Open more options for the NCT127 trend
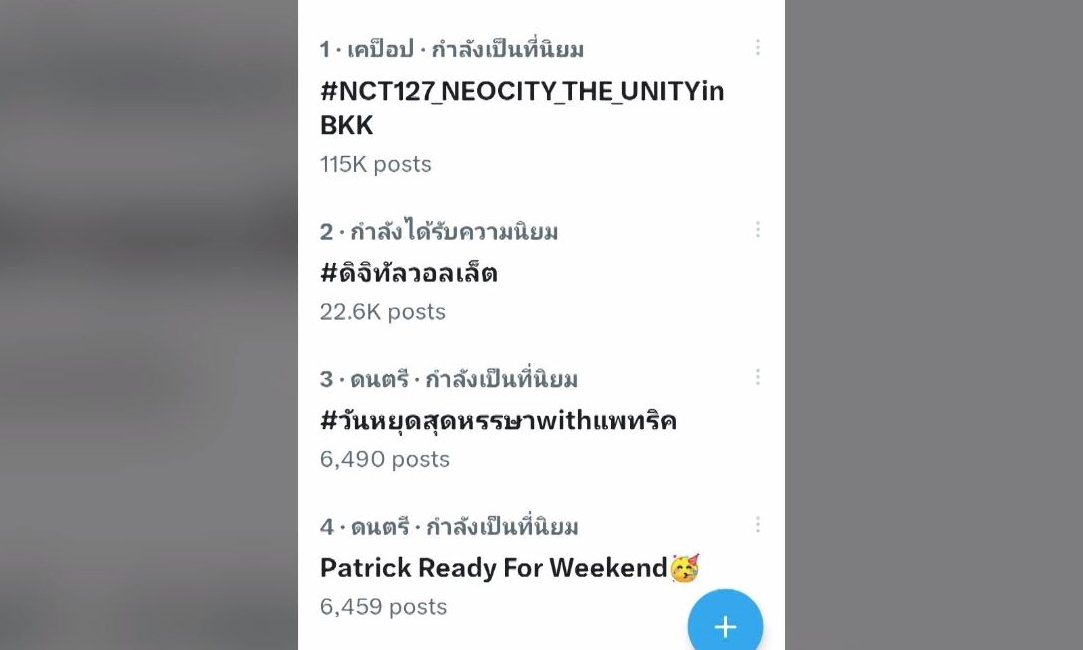Viewport: 1083px width, 650px height. point(758,48)
